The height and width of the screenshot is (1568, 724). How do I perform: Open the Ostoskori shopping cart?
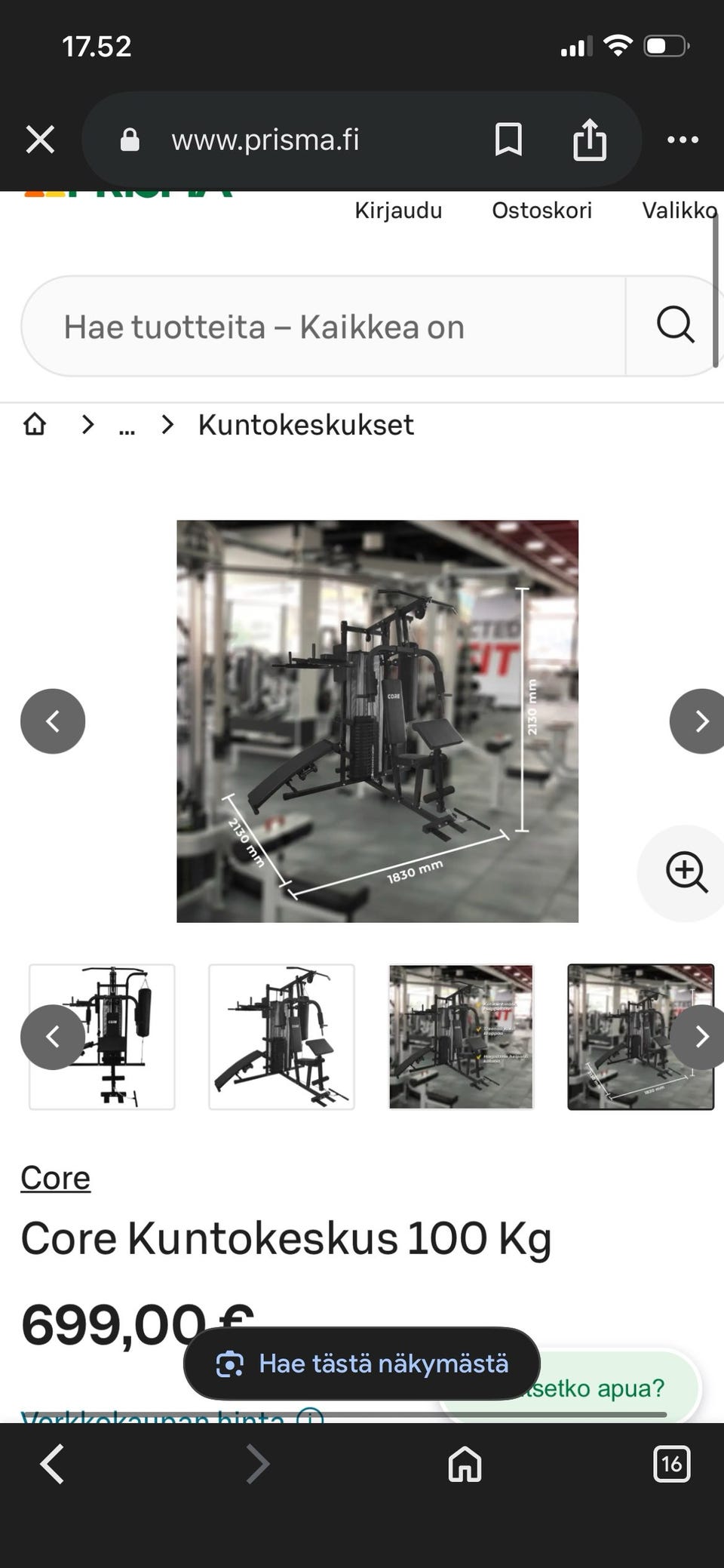(x=541, y=210)
